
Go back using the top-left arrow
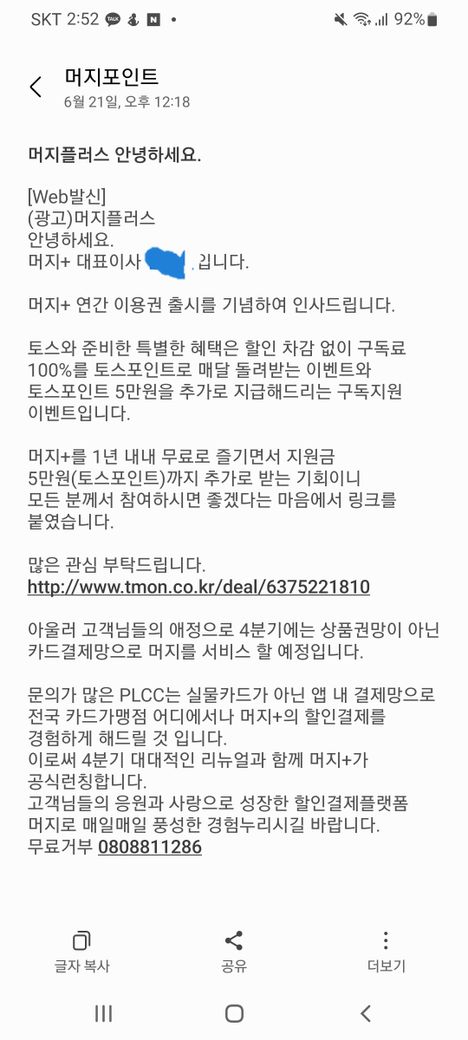[36, 87]
